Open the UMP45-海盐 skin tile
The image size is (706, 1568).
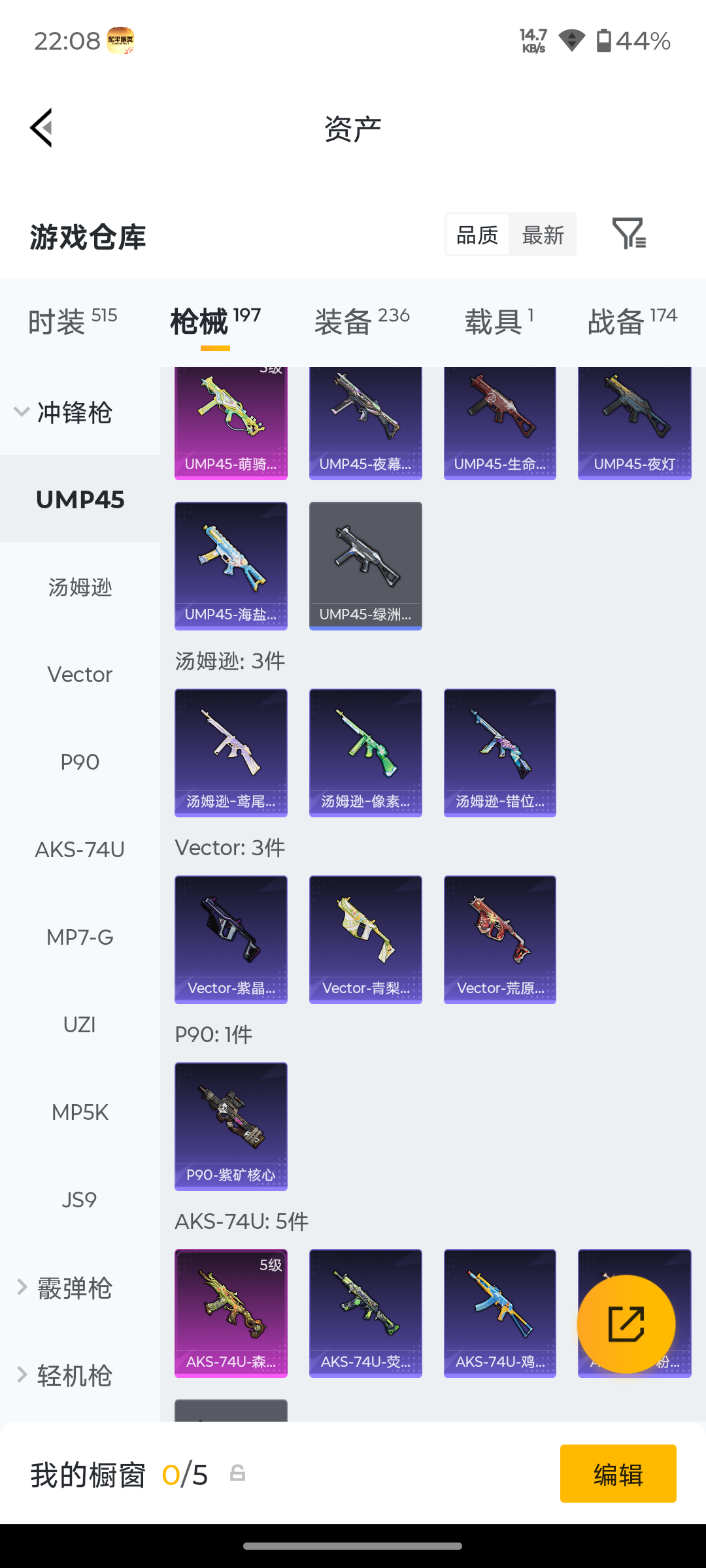pos(231,566)
